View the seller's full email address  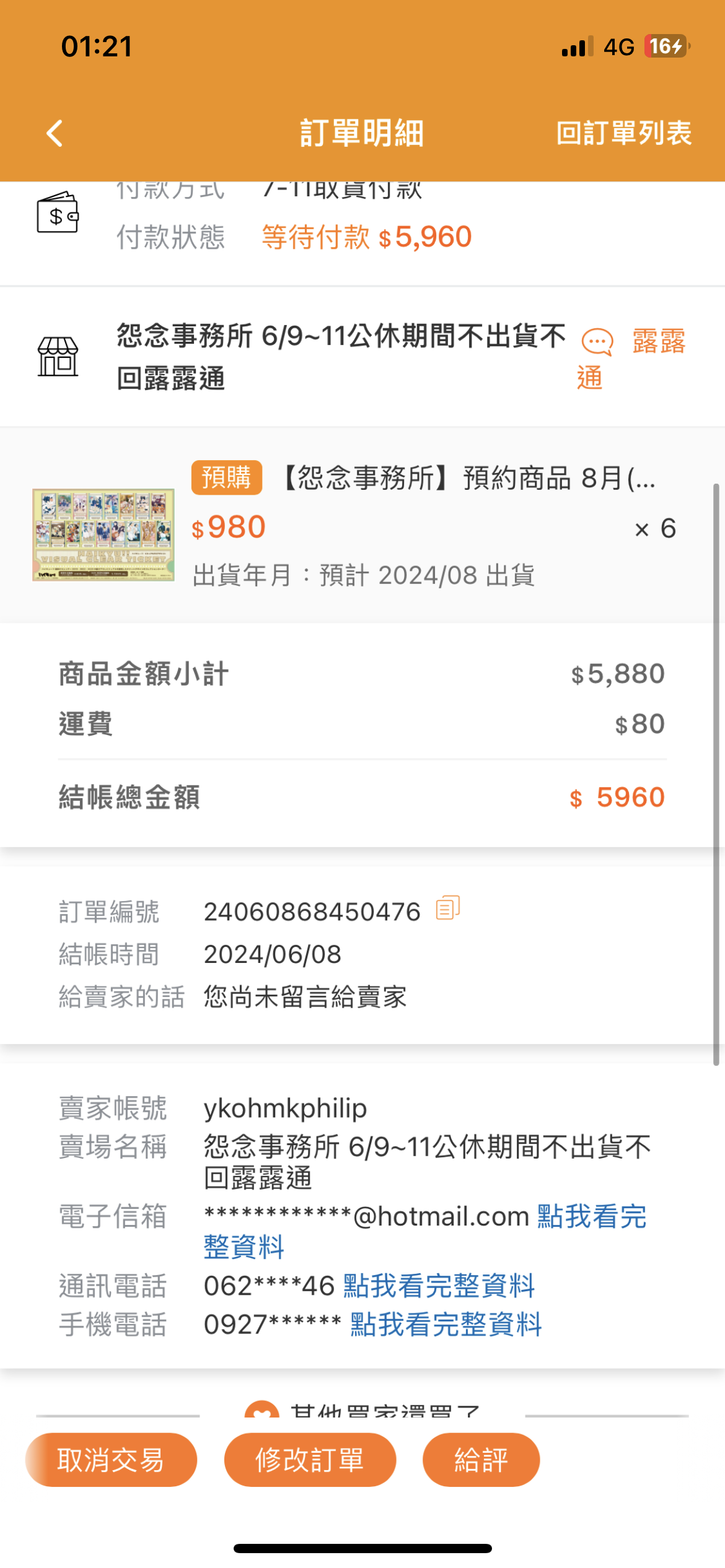pos(591,1216)
